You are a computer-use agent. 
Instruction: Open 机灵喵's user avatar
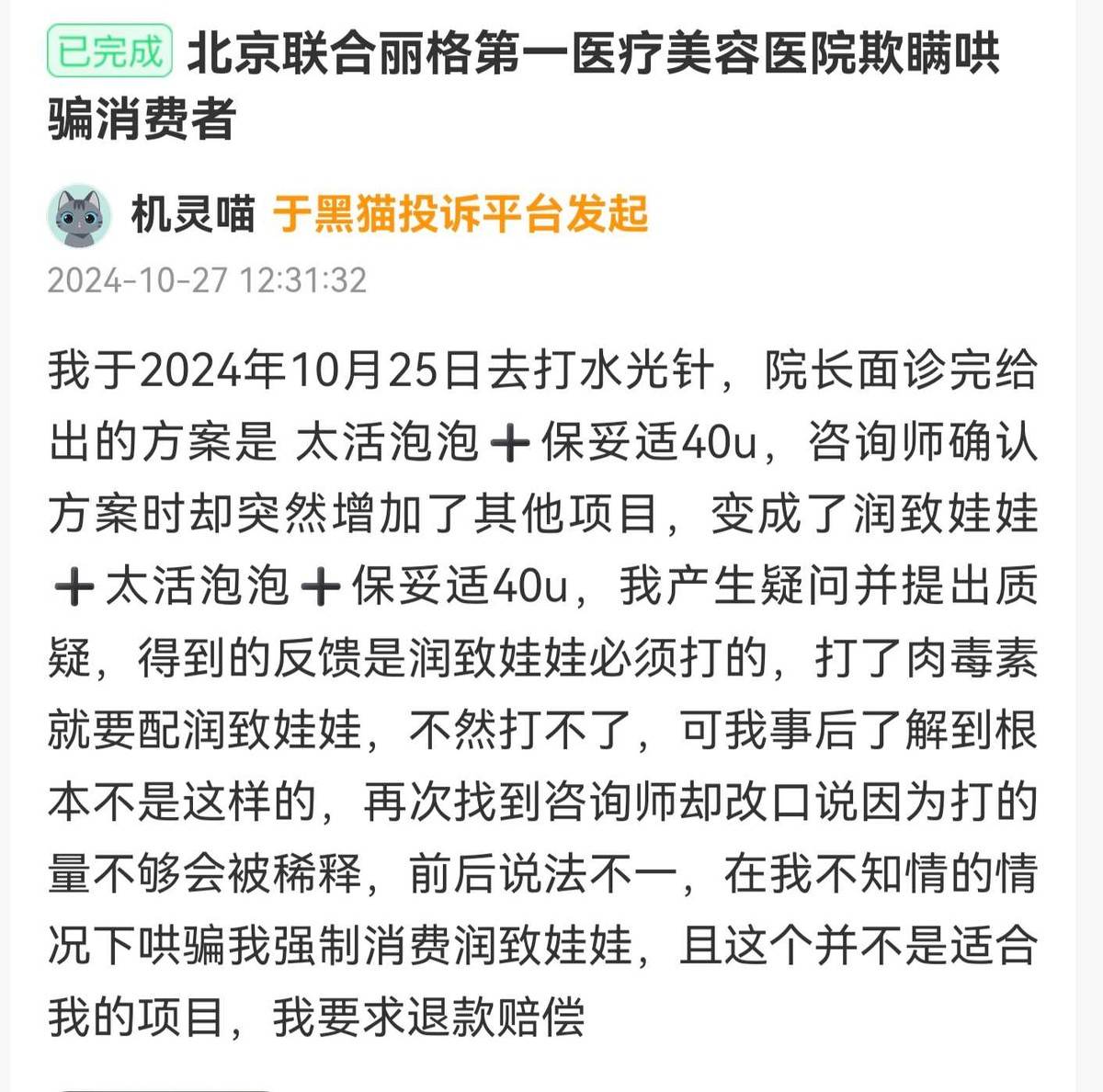point(79,216)
